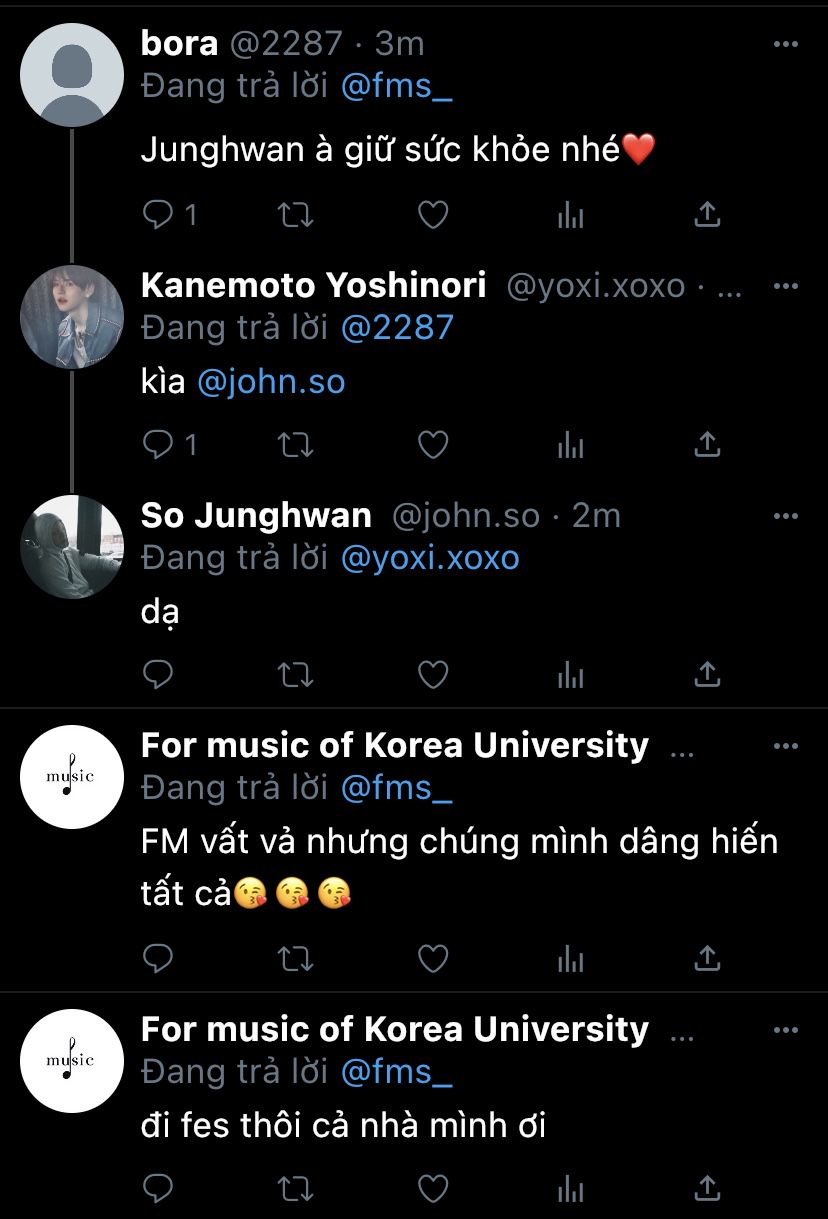Reply to the "đi fes thôi" tweet
The height and width of the screenshot is (1219, 828).
(x=159, y=1189)
